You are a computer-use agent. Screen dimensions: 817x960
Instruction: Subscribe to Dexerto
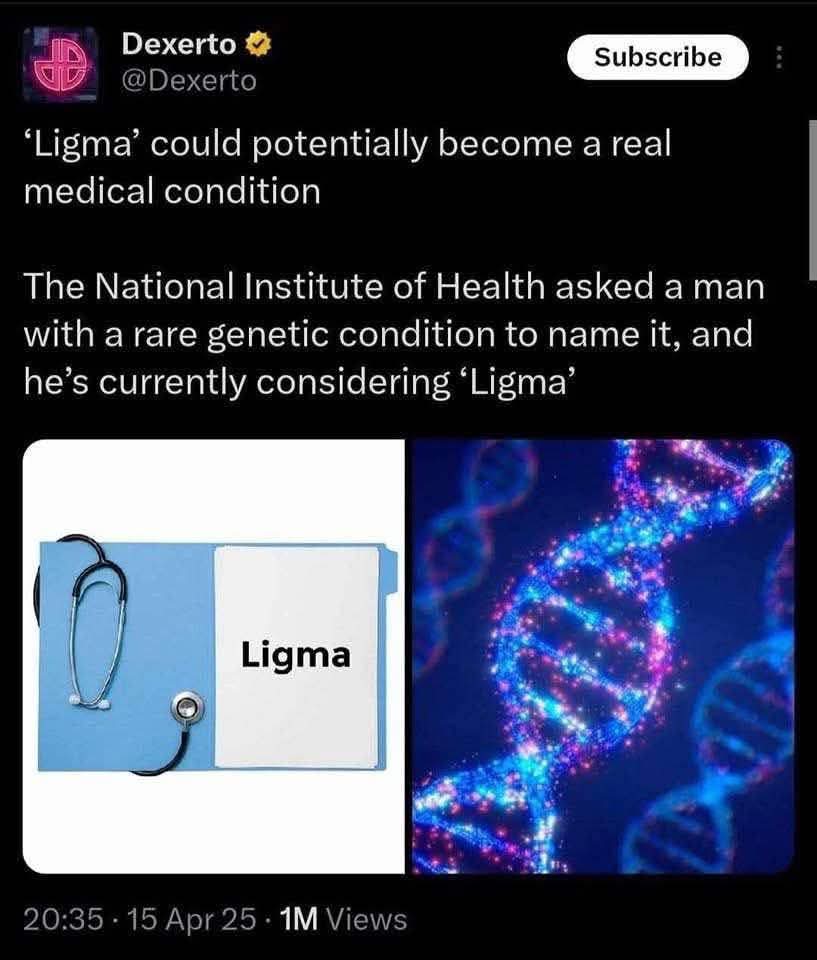pyautogui.click(x=658, y=57)
